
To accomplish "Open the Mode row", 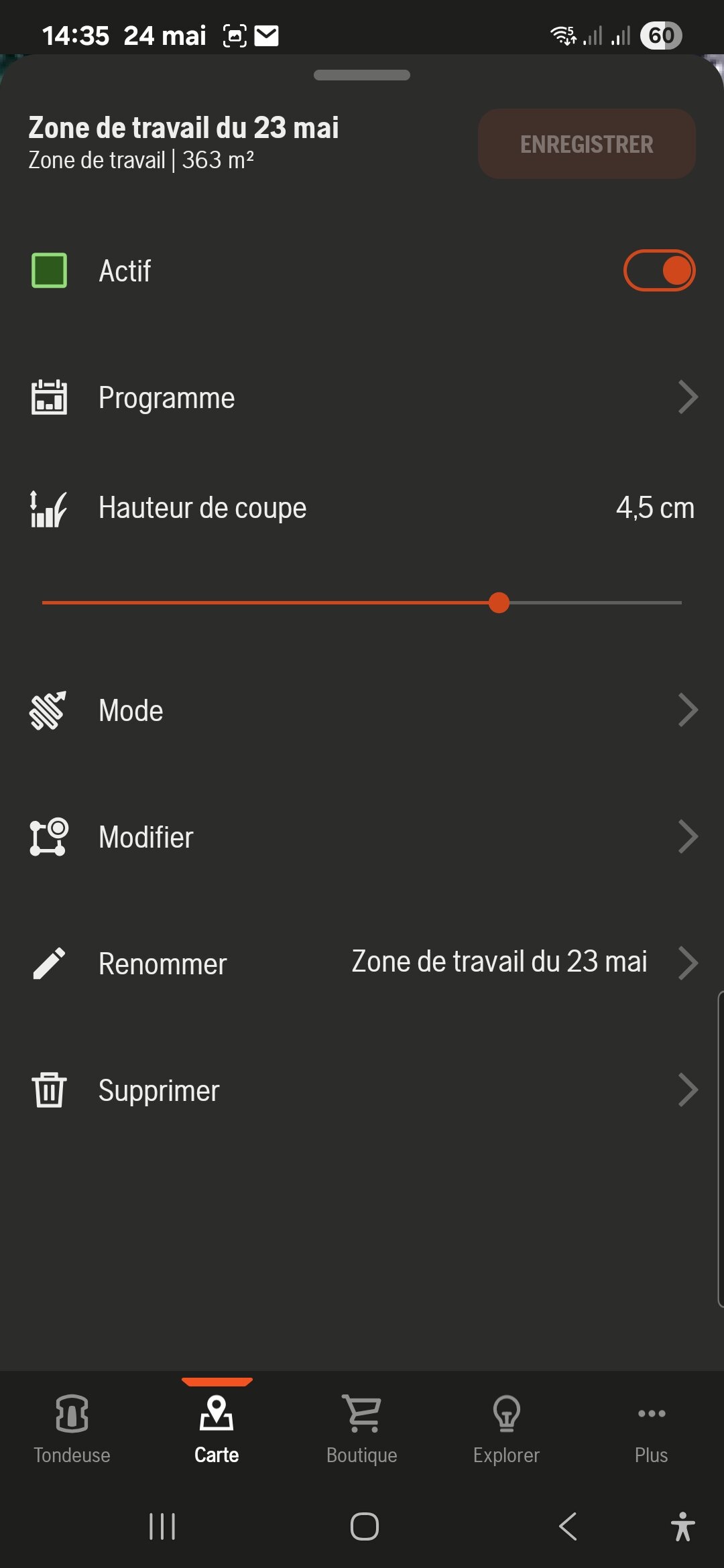I will click(x=362, y=710).
